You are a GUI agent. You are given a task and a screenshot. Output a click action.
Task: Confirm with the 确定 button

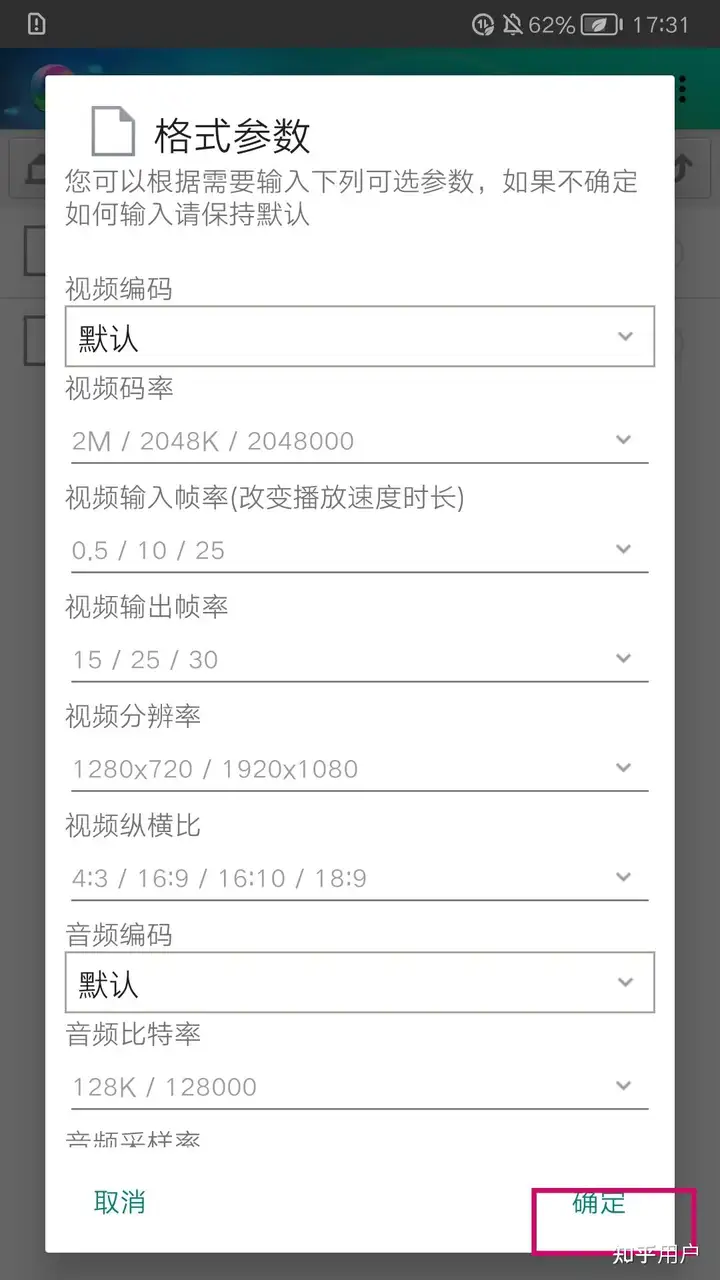(599, 1202)
